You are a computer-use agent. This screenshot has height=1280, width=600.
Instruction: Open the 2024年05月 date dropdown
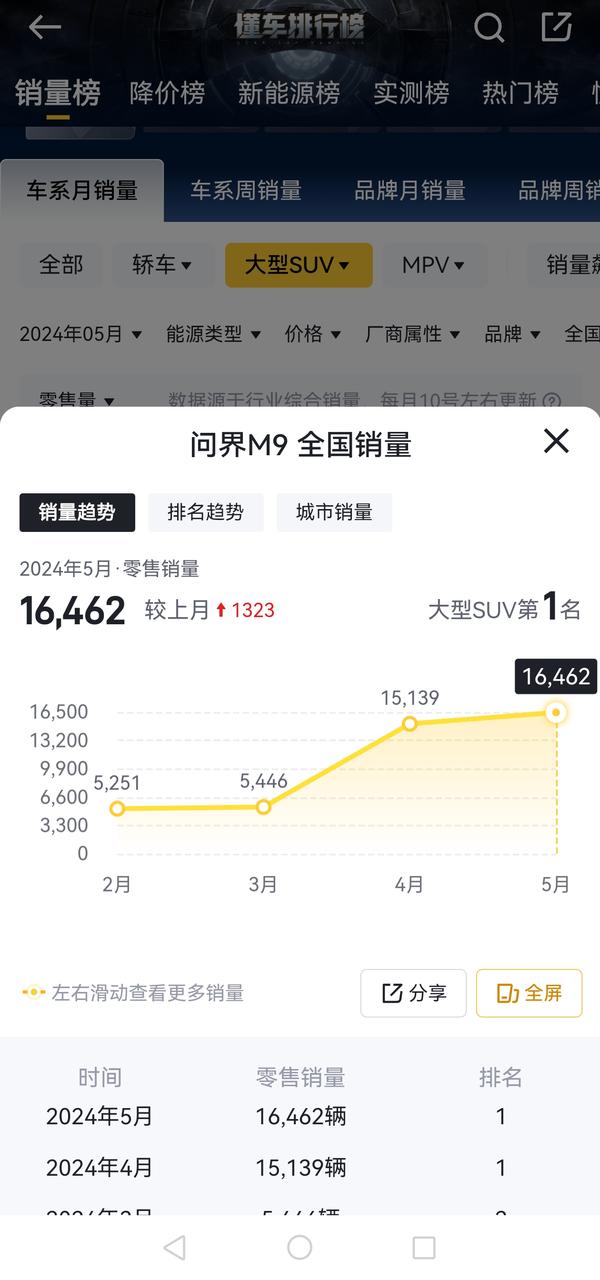81,334
